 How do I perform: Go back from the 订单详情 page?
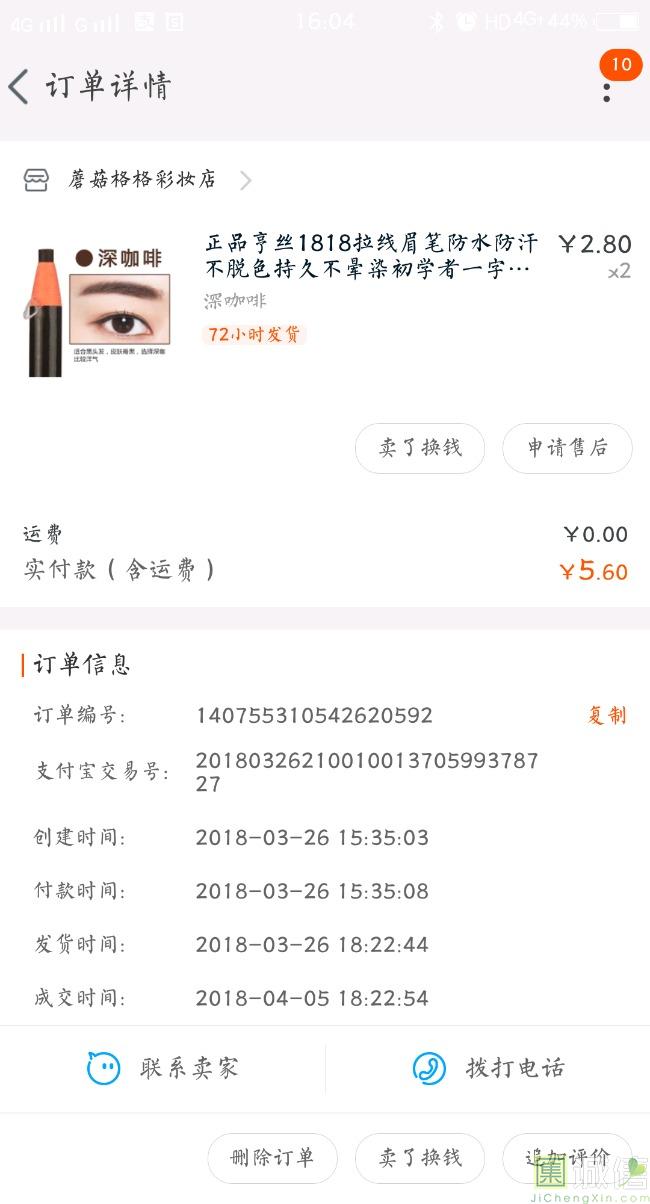pos(19,87)
